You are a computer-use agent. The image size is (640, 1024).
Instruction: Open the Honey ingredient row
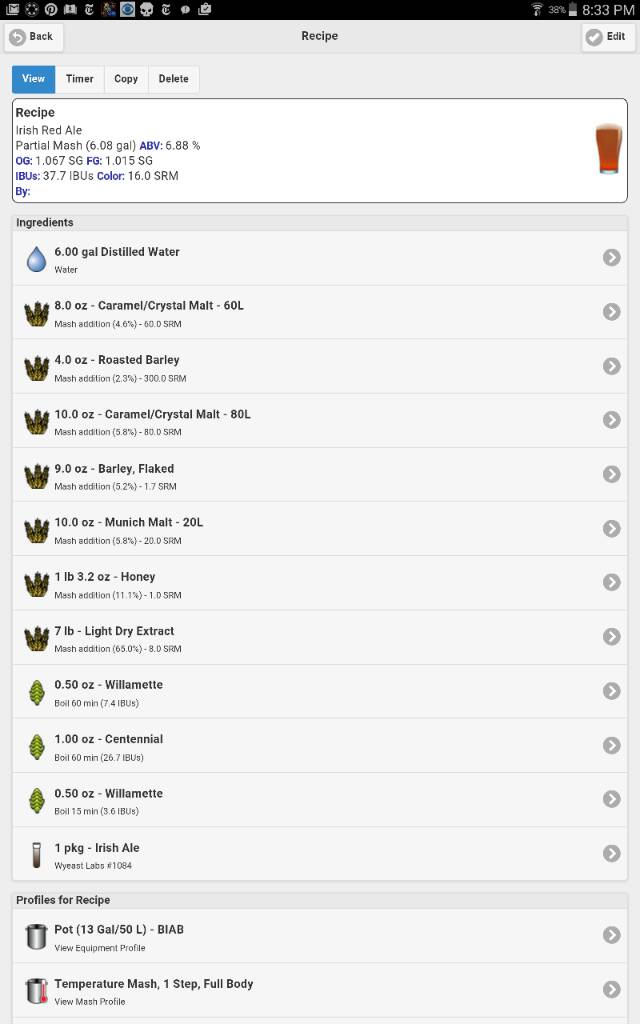pyautogui.click(x=320, y=583)
